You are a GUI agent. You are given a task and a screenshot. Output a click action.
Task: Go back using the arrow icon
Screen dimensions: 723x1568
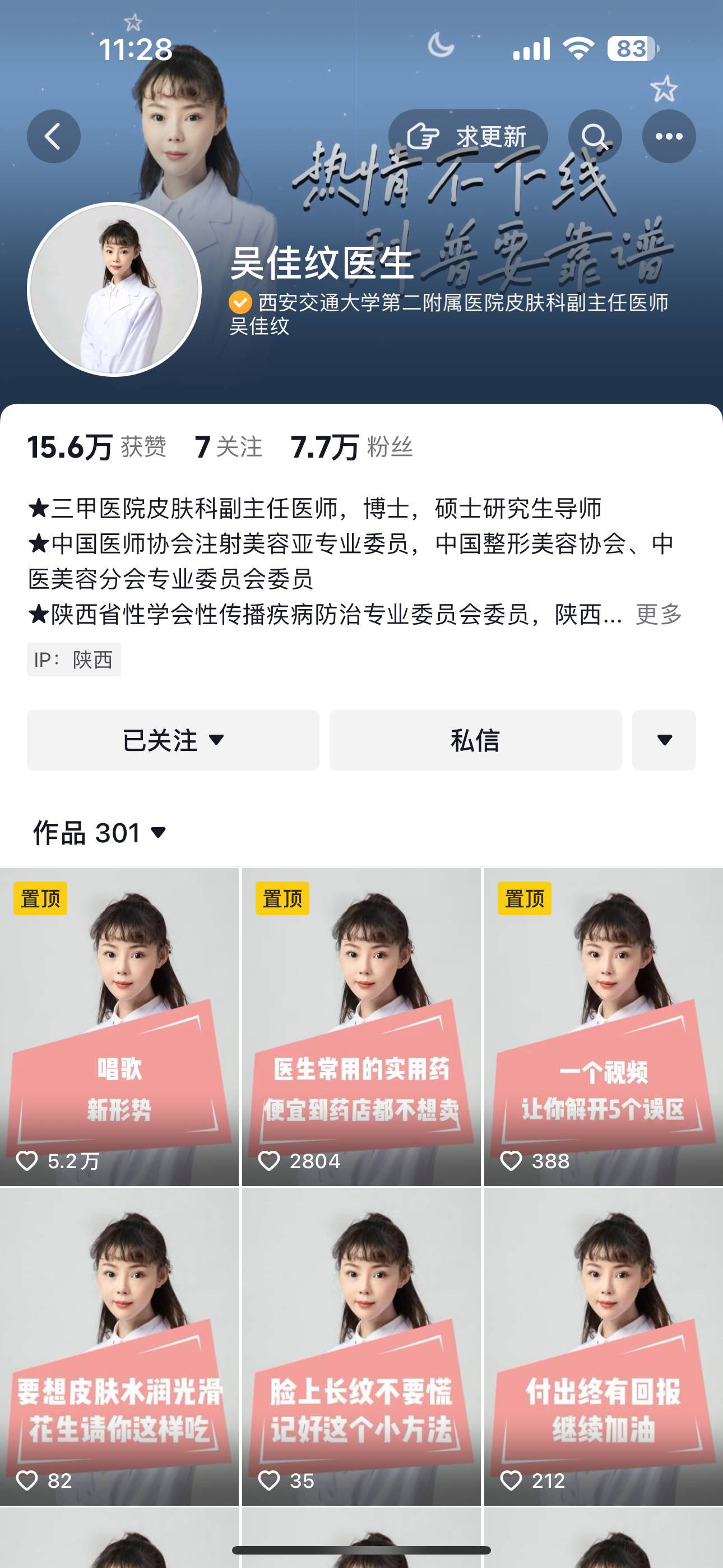[54, 136]
